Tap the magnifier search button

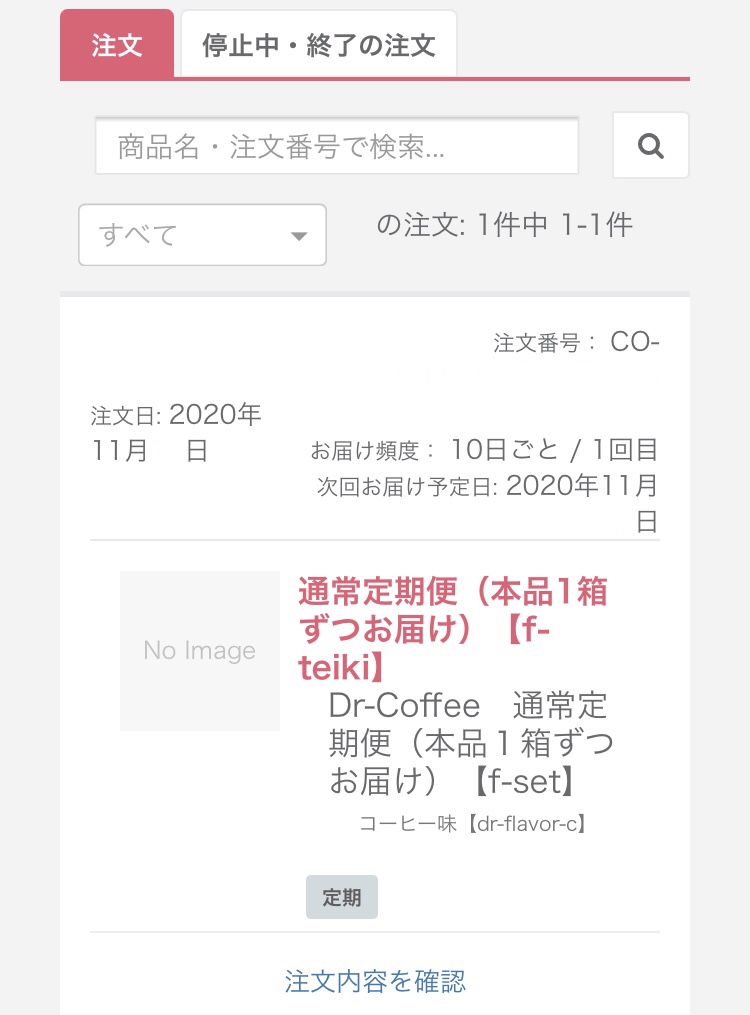point(650,146)
